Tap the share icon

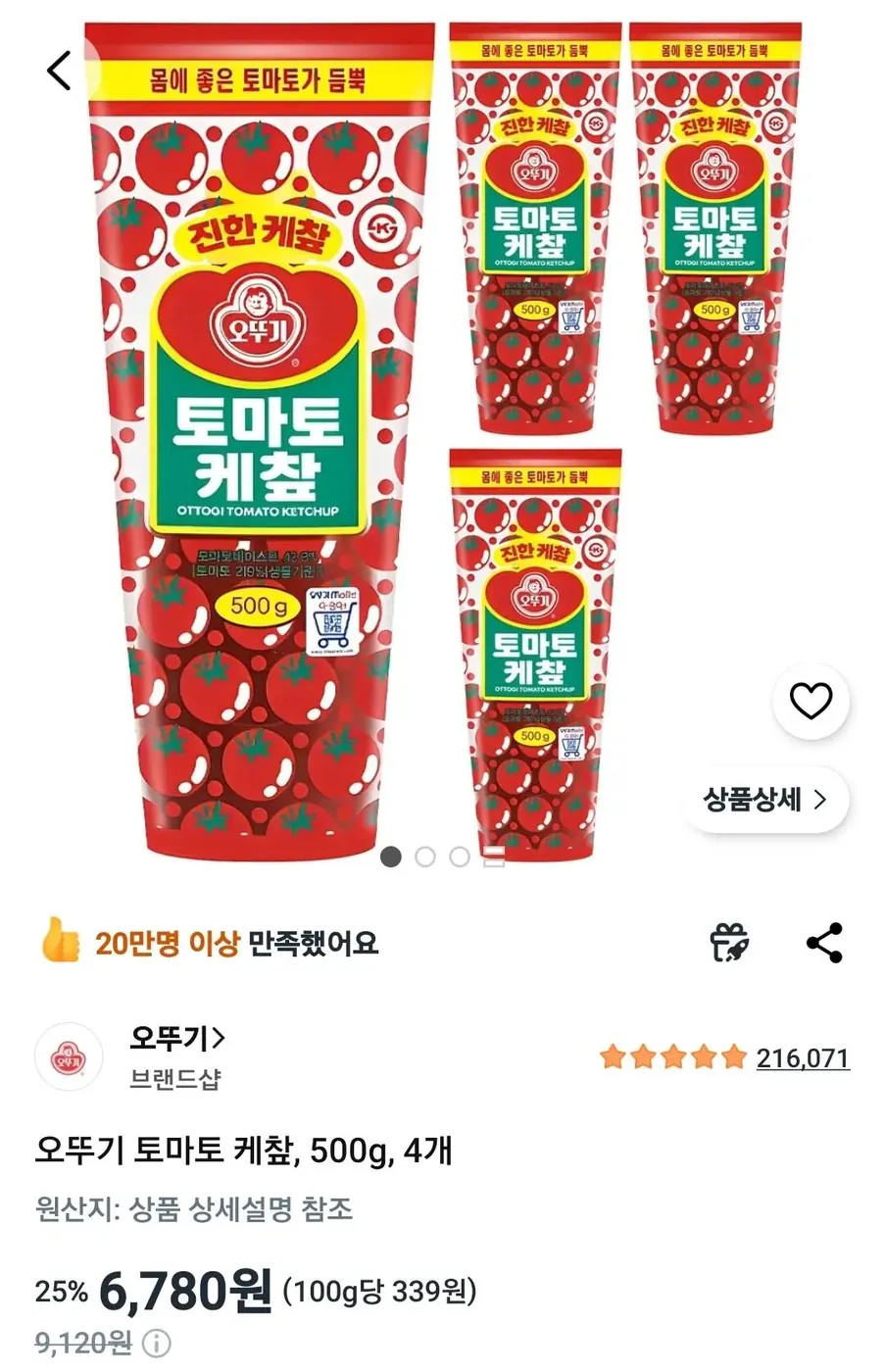(824, 942)
